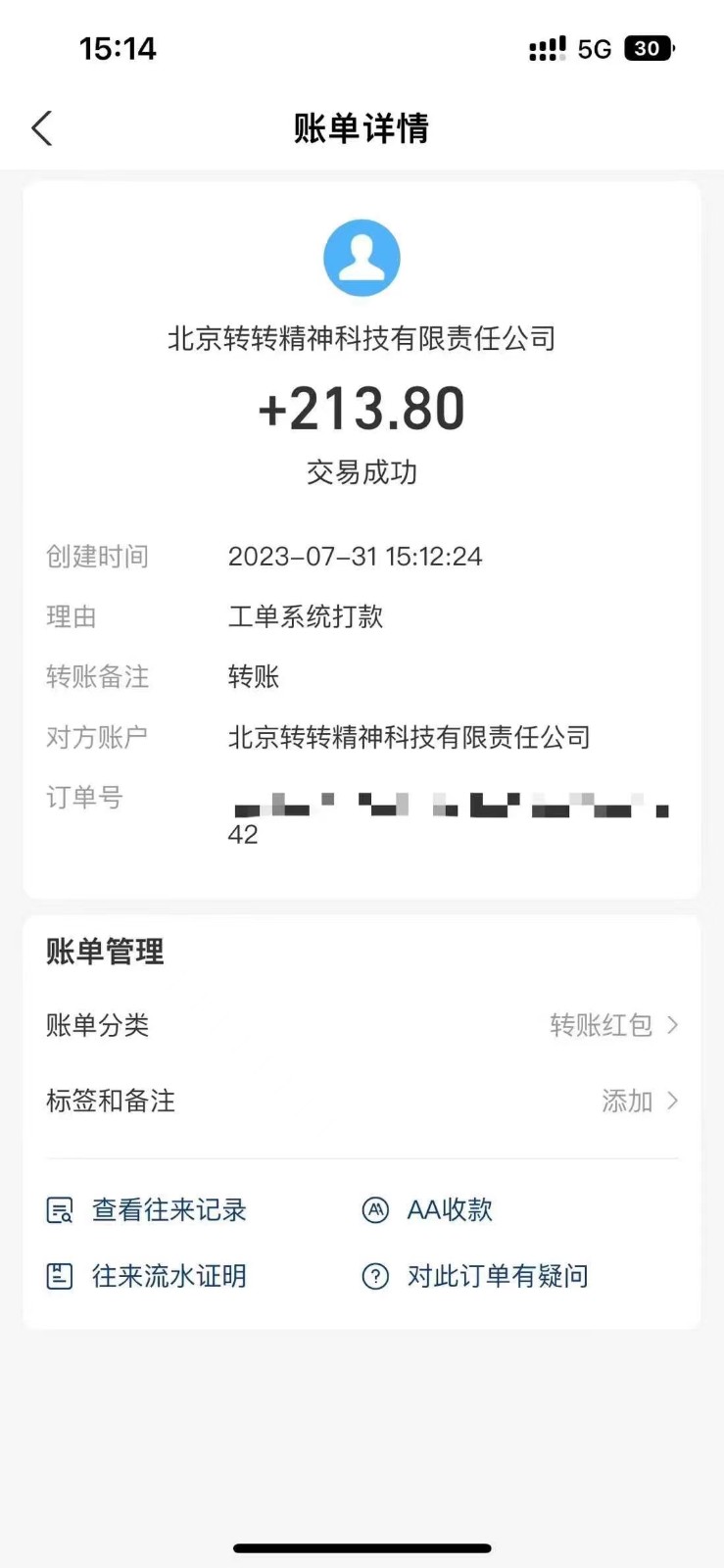Select the 账单详情 title bar
The height and width of the screenshot is (1568, 724).
click(362, 128)
